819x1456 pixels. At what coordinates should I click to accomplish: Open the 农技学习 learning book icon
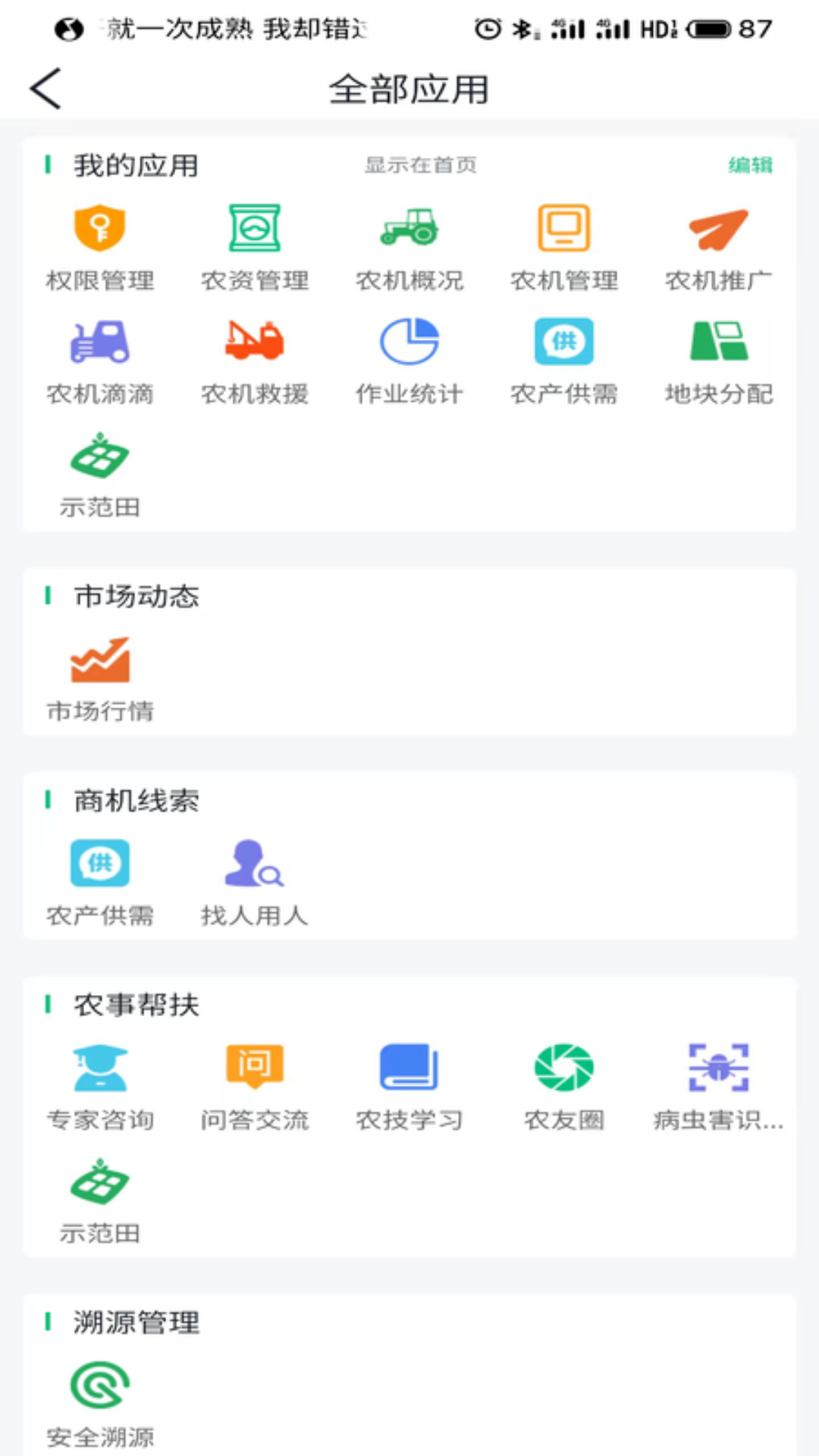click(409, 1068)
